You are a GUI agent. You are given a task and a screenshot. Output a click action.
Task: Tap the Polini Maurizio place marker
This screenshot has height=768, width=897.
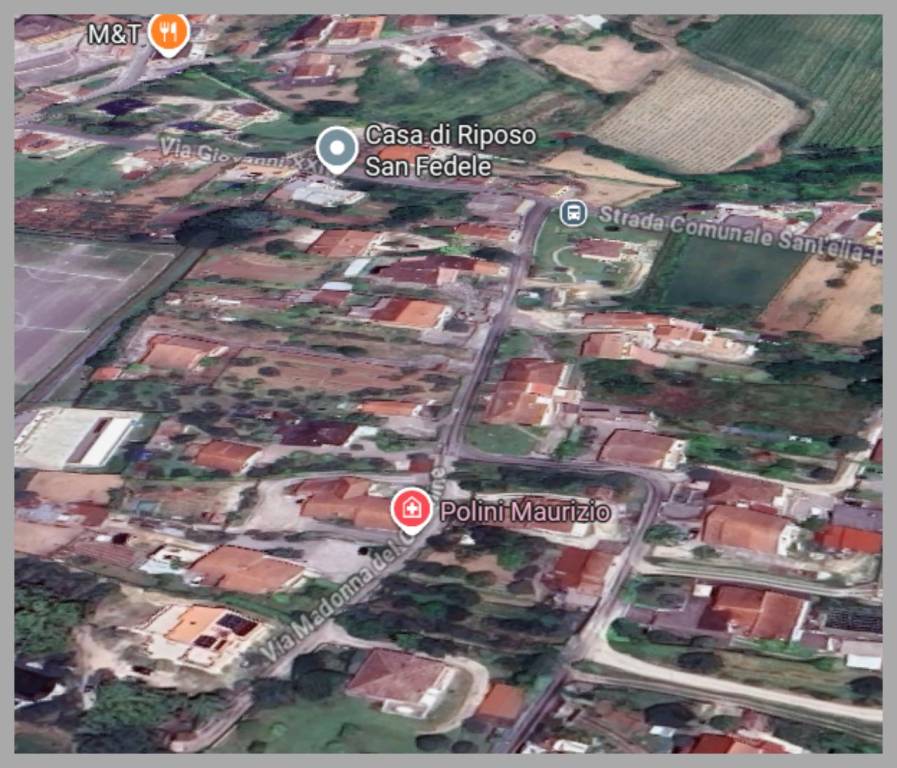tap(410, 511)
